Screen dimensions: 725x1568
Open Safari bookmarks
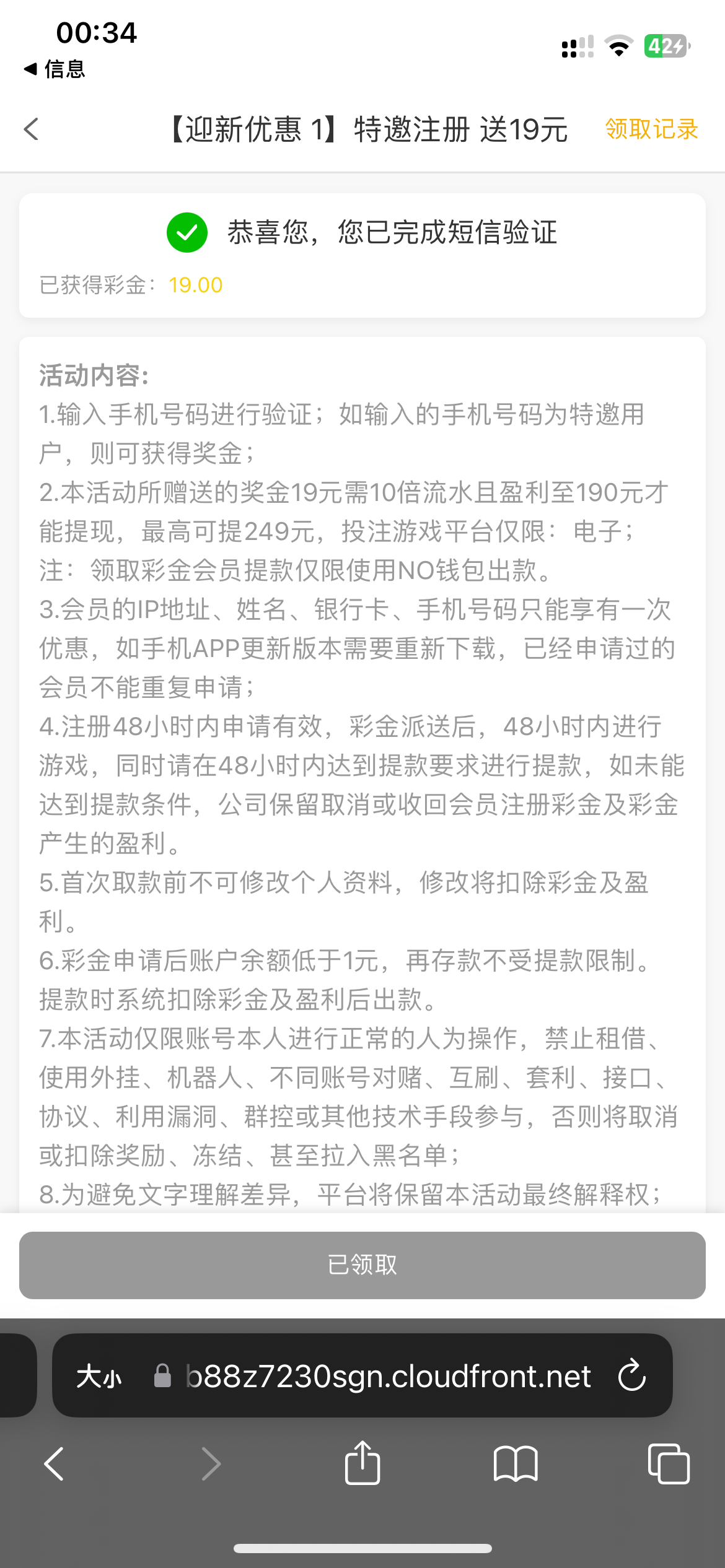(x=515, y=1464)
